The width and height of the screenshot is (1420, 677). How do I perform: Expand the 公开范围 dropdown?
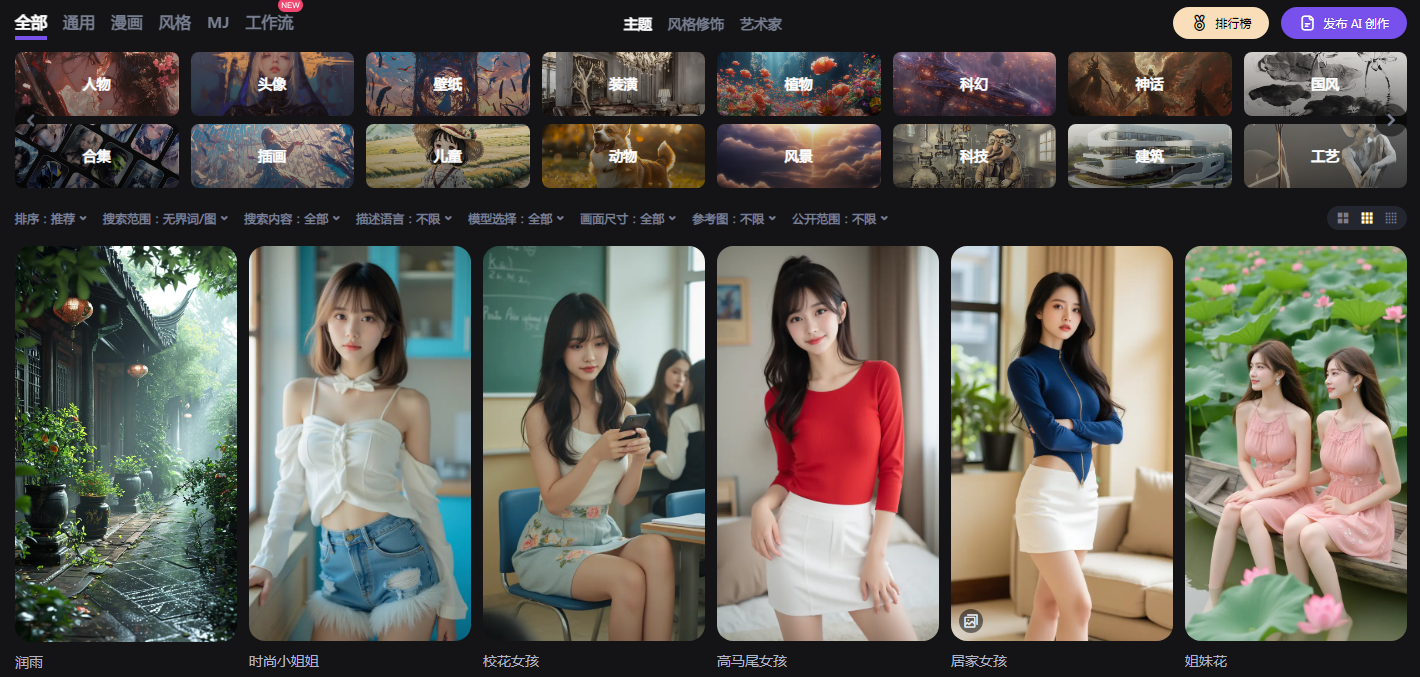click(839, 219)
